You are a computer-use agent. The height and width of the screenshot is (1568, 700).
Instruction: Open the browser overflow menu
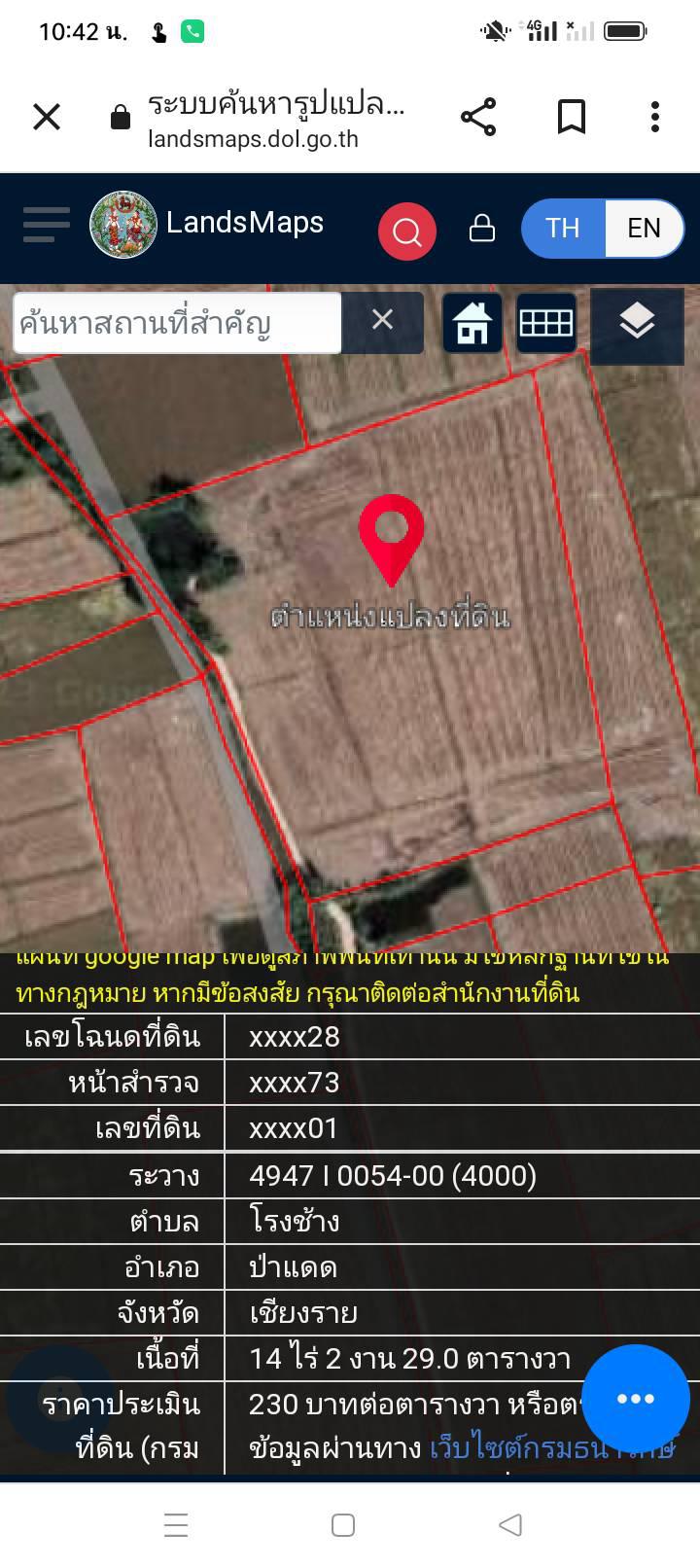[655, 118]
